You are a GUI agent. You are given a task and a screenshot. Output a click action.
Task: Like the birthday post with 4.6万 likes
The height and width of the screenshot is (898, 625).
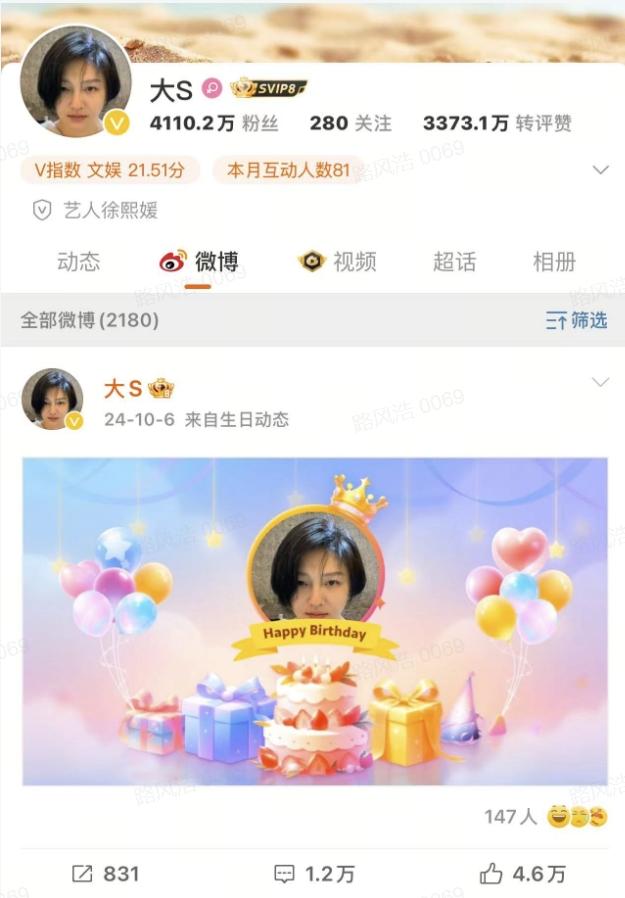coord(523,873)
